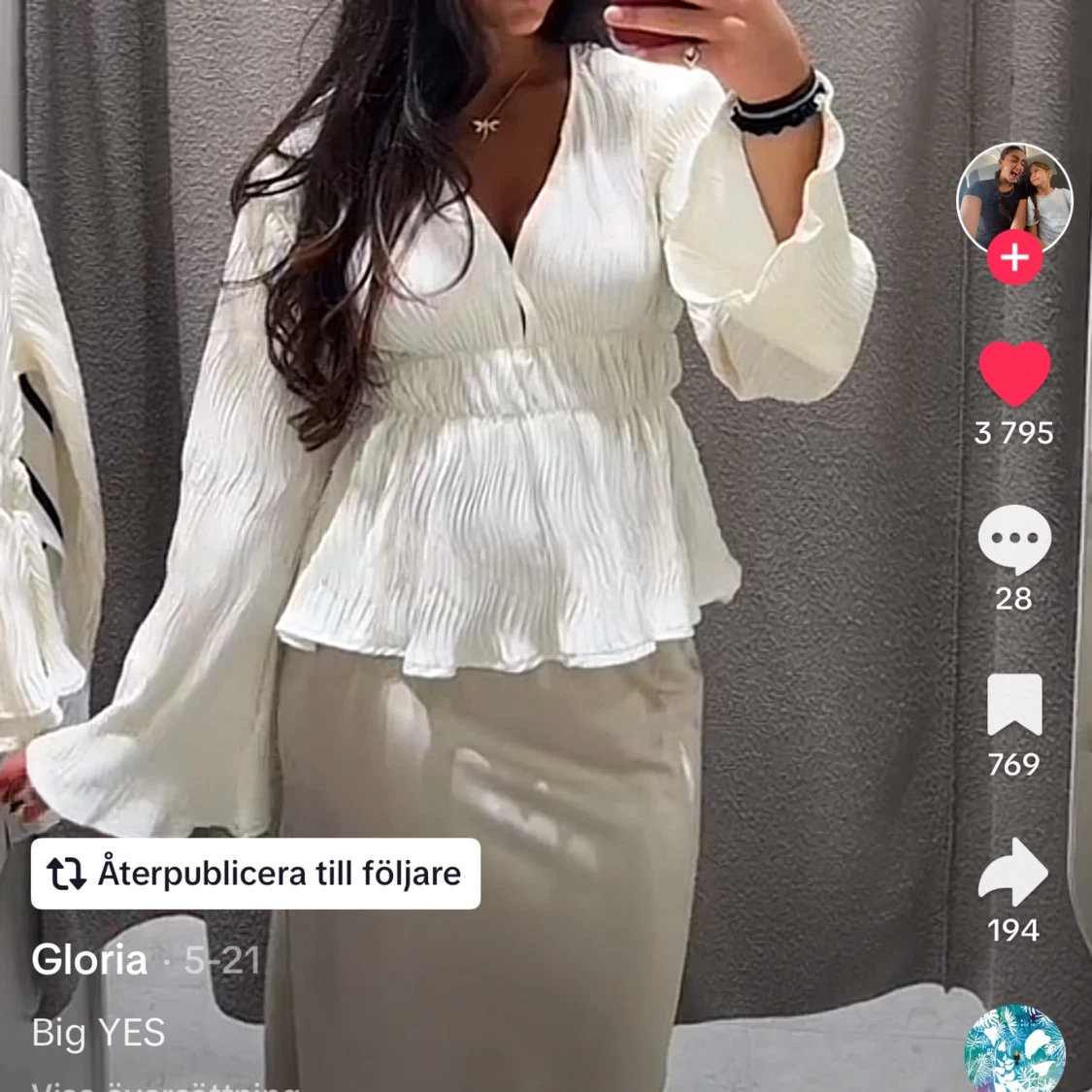Open Gloria's profile from the username

click(89, 960)
